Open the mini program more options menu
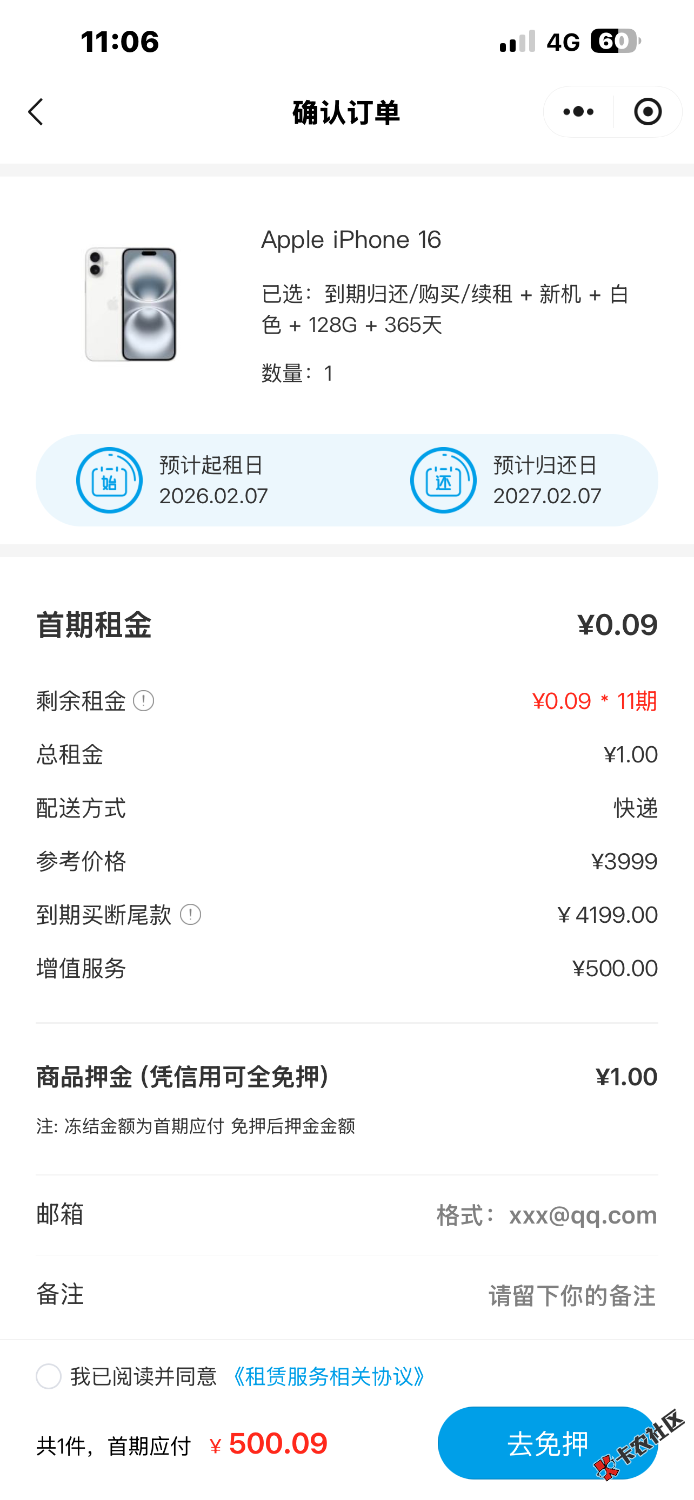 578,112
